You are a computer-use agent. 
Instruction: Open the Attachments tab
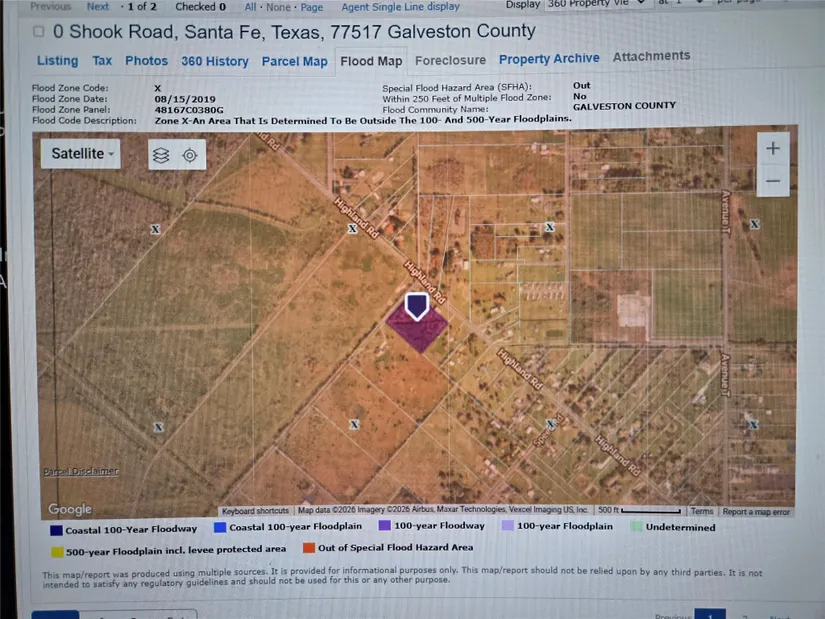pyautogui.click(x=651, y=56)
